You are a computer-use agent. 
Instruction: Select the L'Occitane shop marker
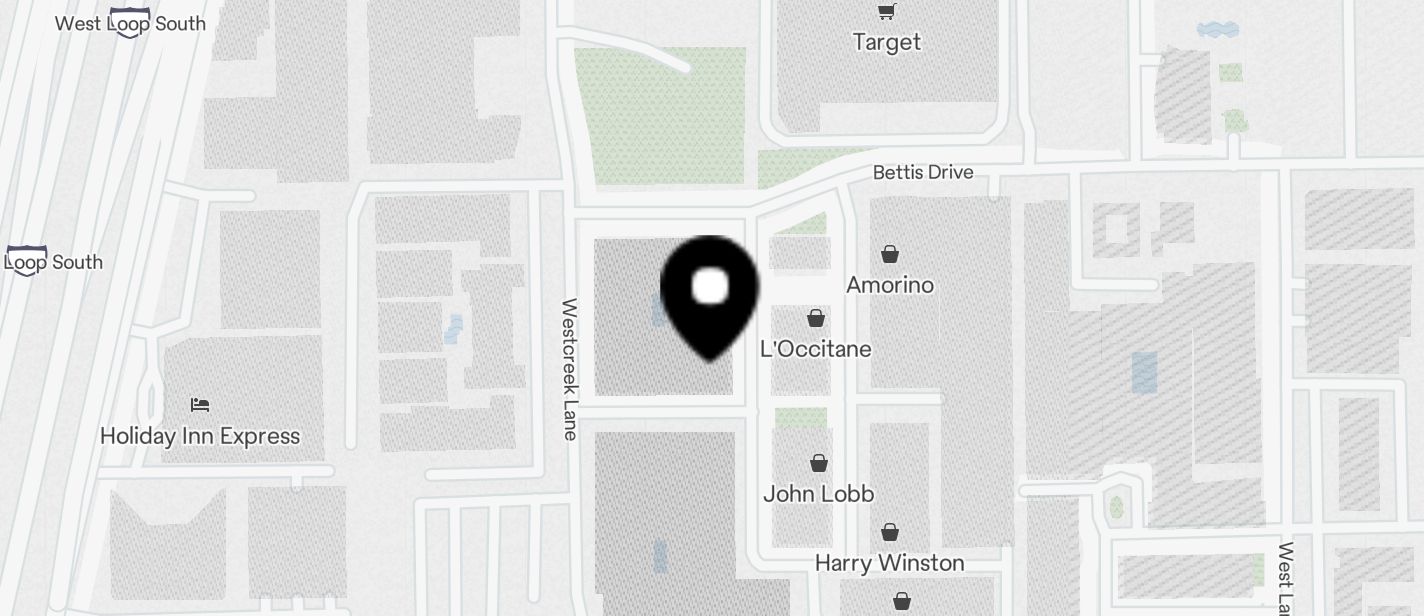point(816,319)
